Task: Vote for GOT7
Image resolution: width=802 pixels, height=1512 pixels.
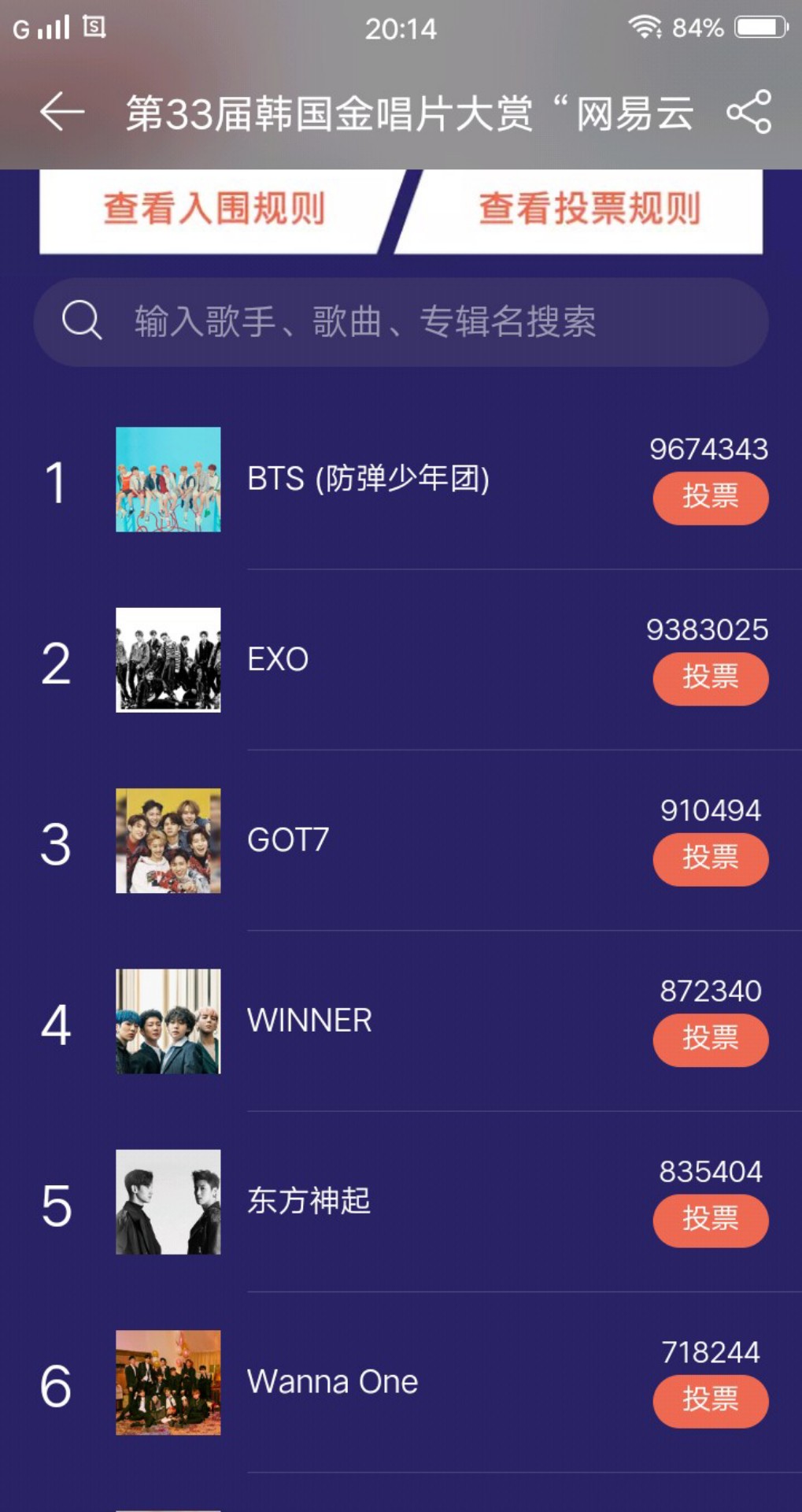Action: [710, 858]
